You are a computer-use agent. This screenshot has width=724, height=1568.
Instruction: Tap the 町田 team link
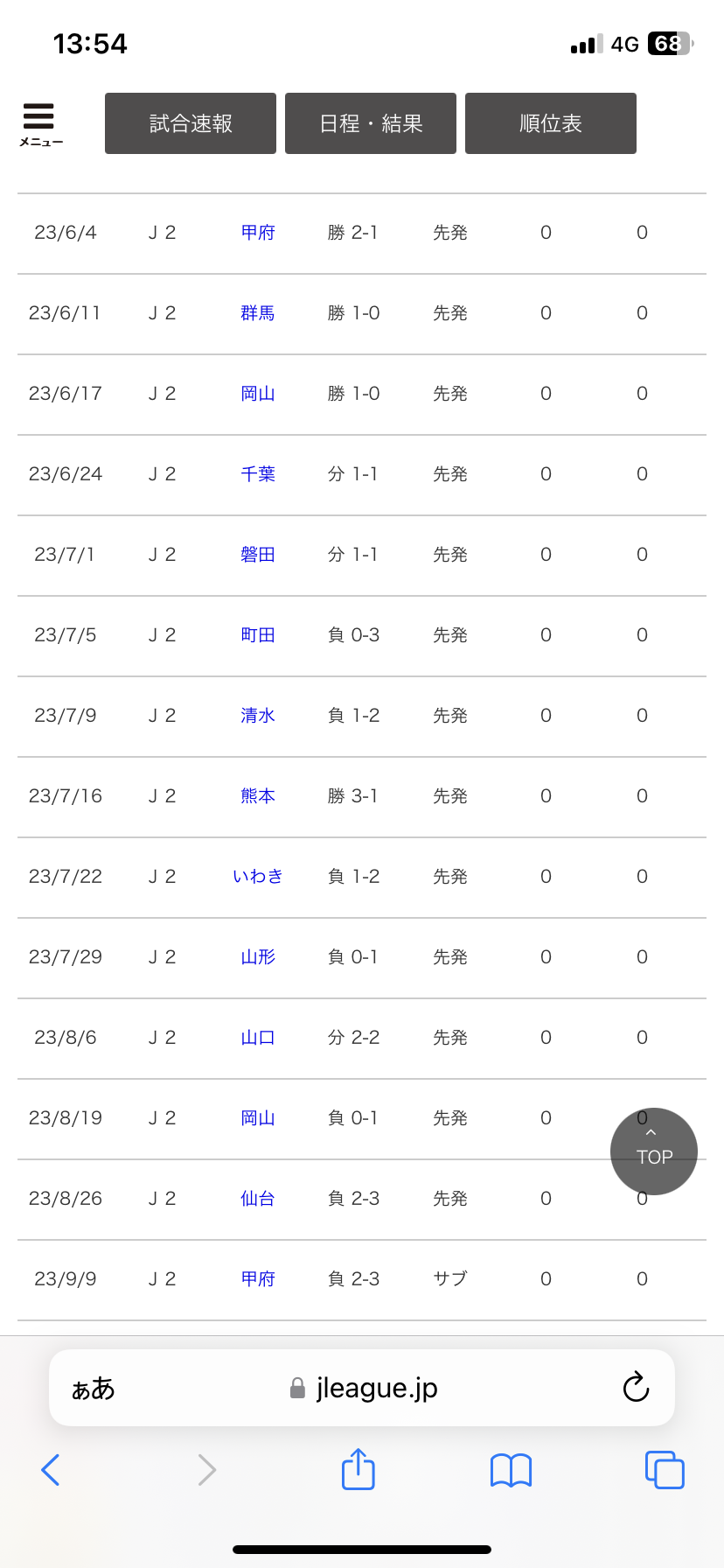(x=258, y=635)
